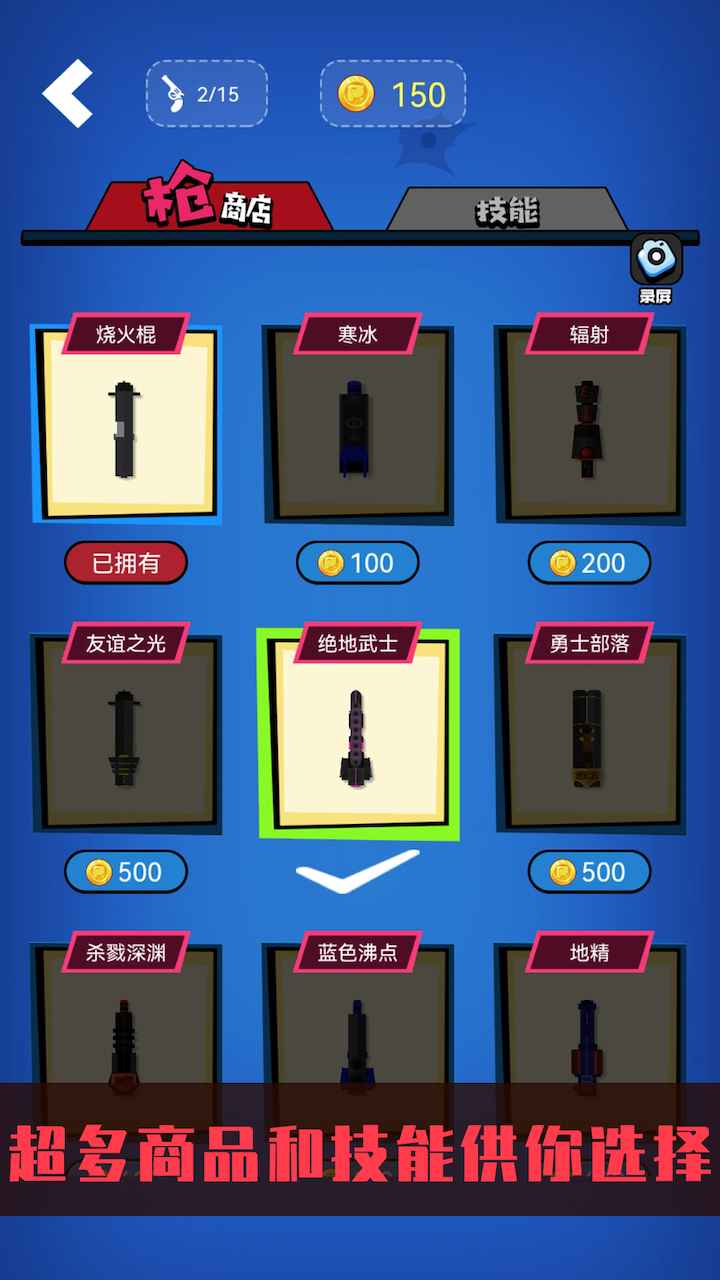Switch to the 技能 tab

(x=507, y=210)
